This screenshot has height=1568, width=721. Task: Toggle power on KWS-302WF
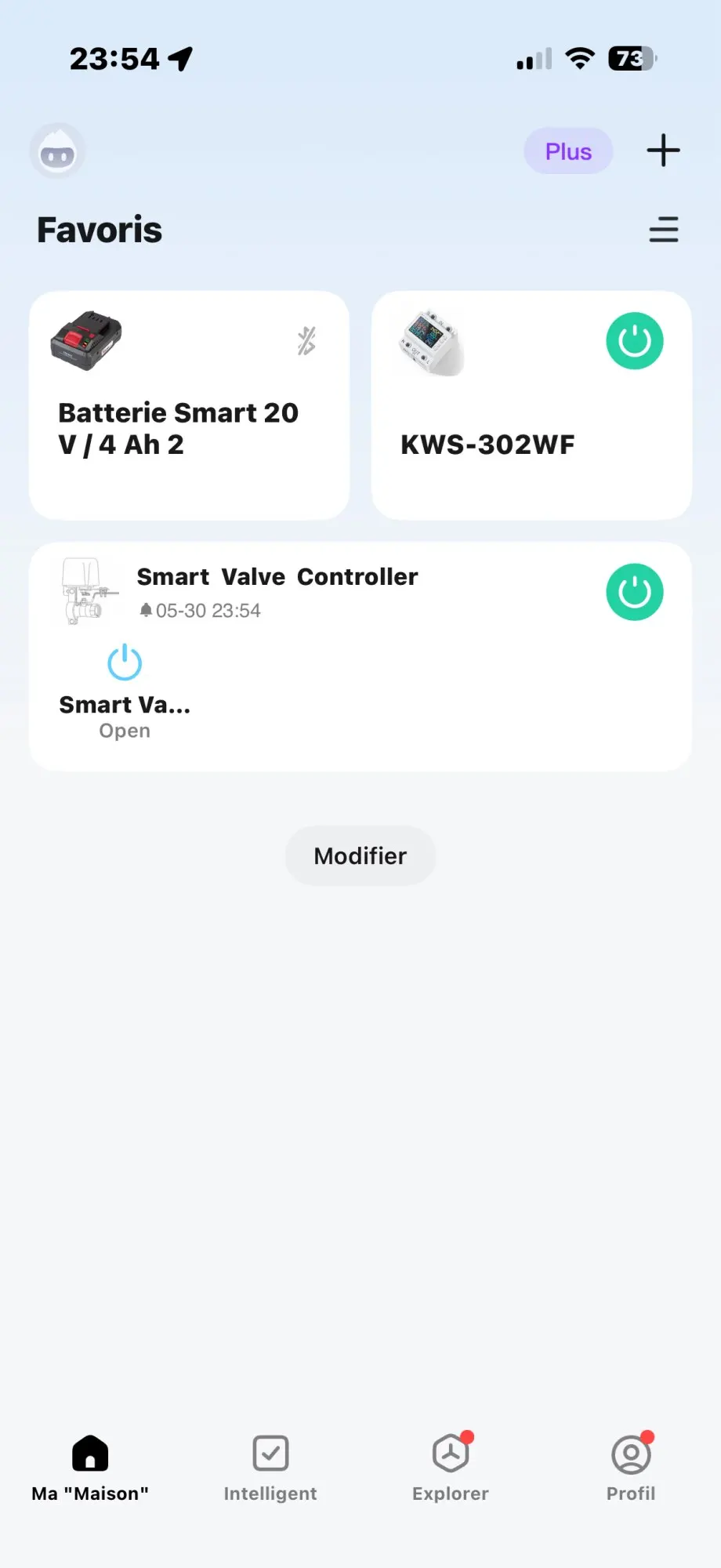635,341
